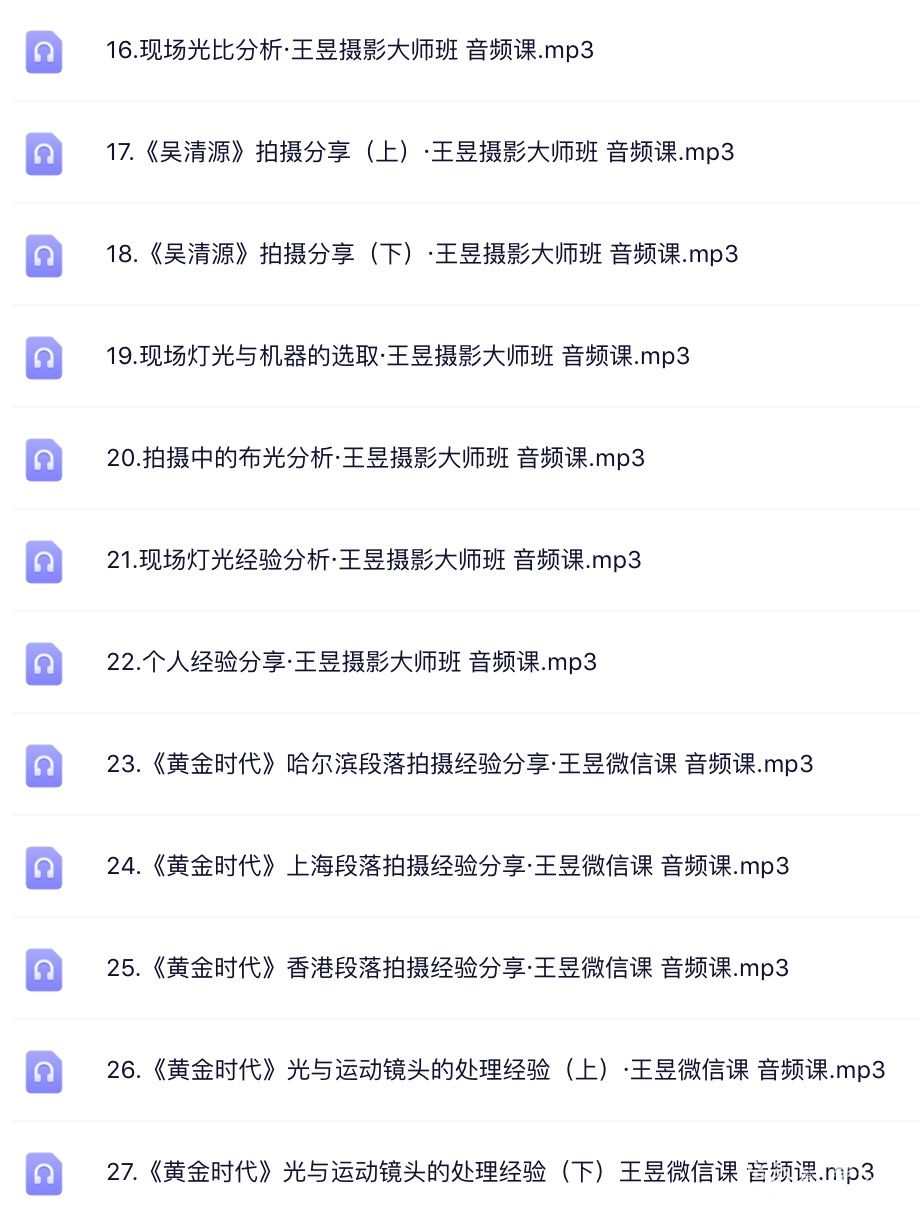Open 19.现场灯光与机器的选取 mp3
Image resolution: width=920 pixels, height=1208 pixels.
click(398, 356)
